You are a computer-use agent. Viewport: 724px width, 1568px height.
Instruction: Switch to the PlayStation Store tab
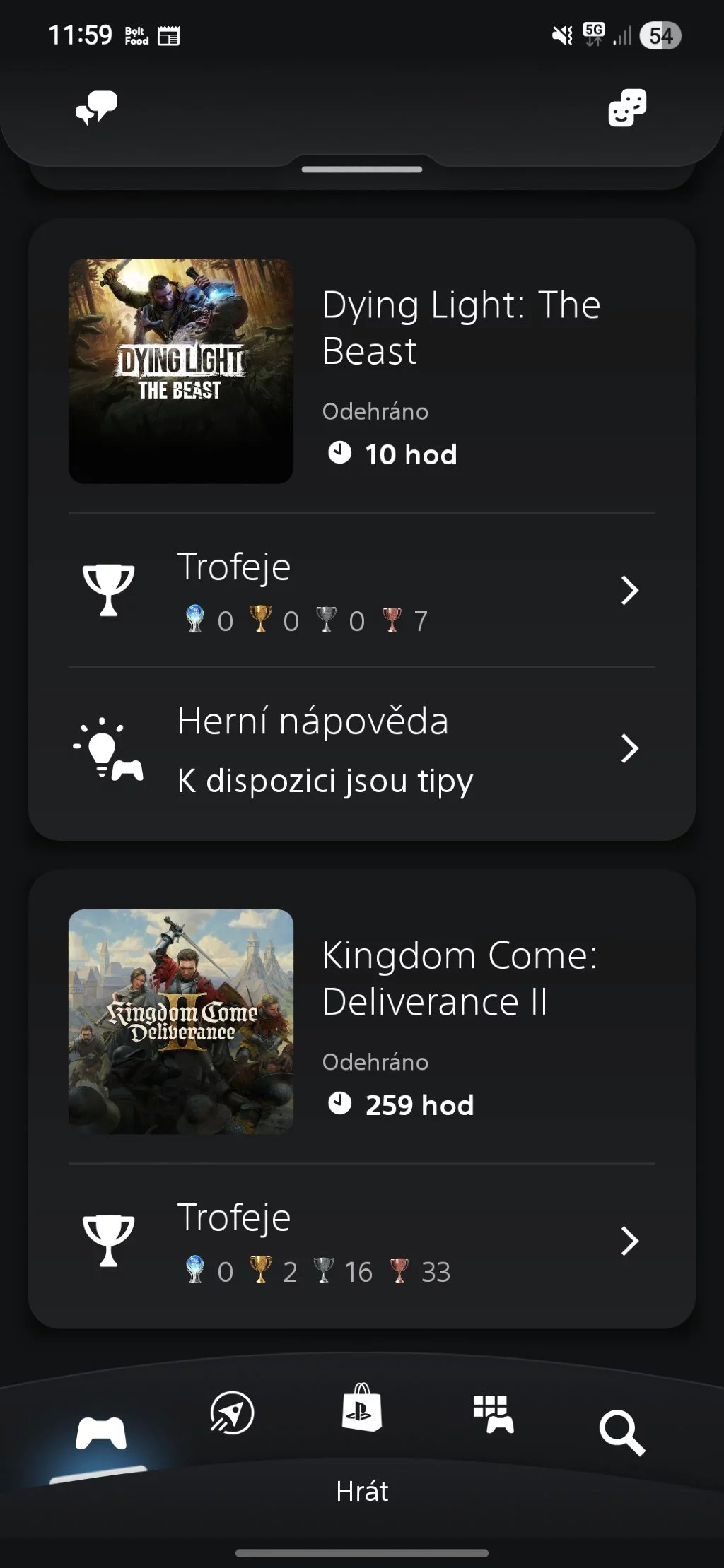[x=361, y=1408]
